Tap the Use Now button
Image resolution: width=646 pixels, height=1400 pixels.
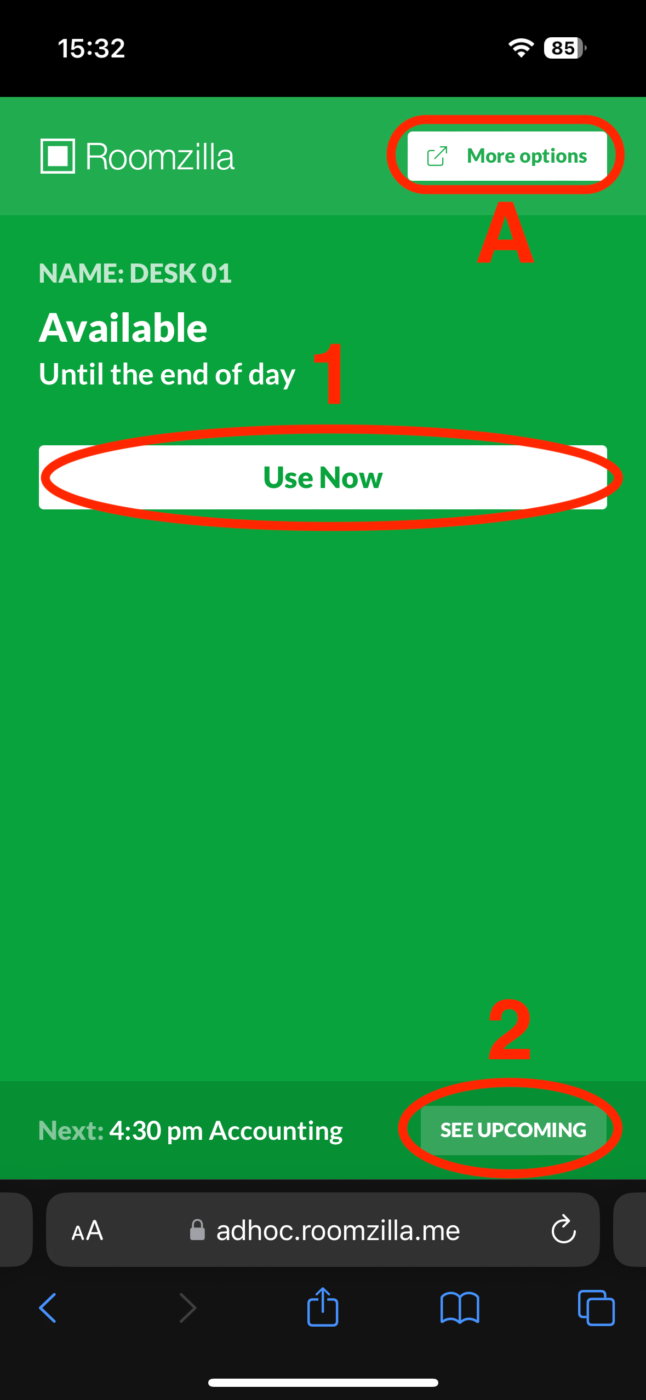pos(322,477)
